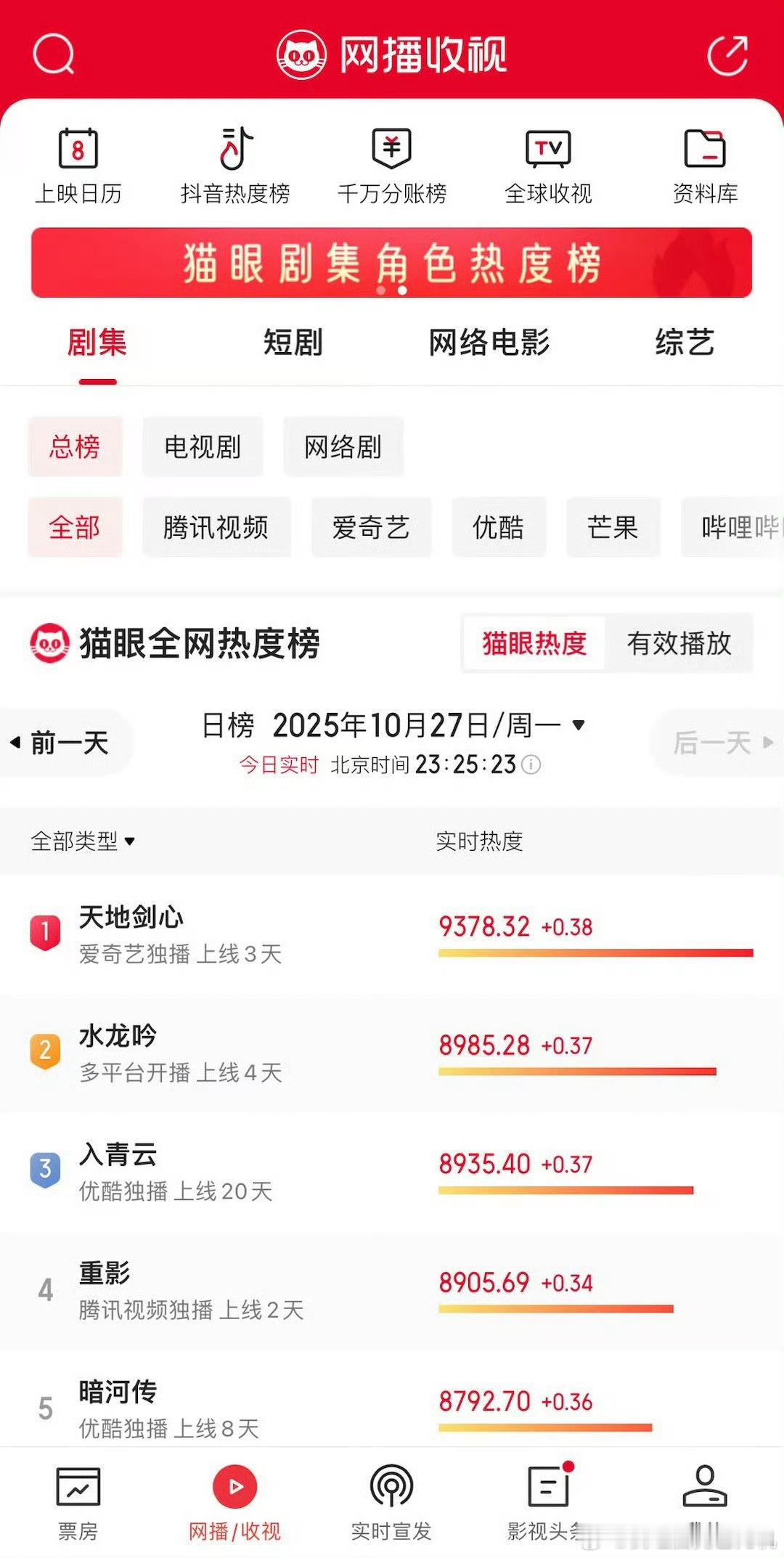784x1558 pixels.
Task: Filter list to 爱奇艺 platform only
Action: [x=371, y=528]
